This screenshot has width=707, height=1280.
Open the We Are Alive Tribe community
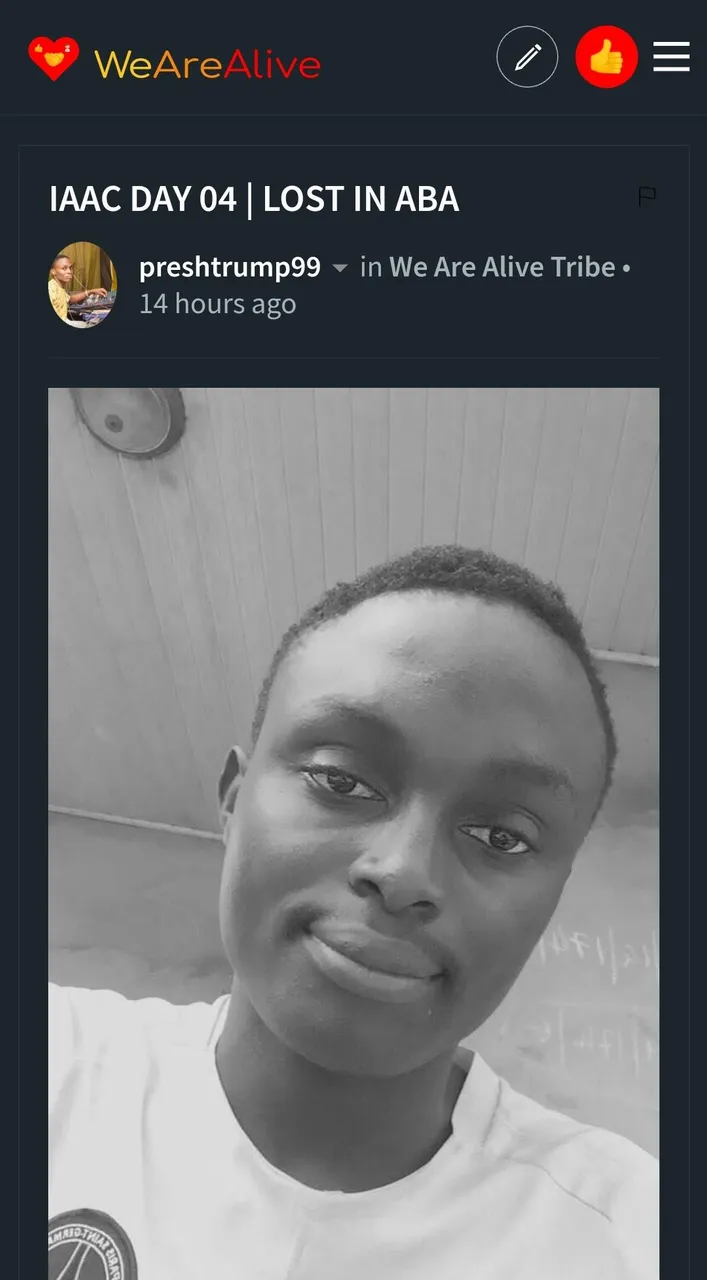click(501, 267)
